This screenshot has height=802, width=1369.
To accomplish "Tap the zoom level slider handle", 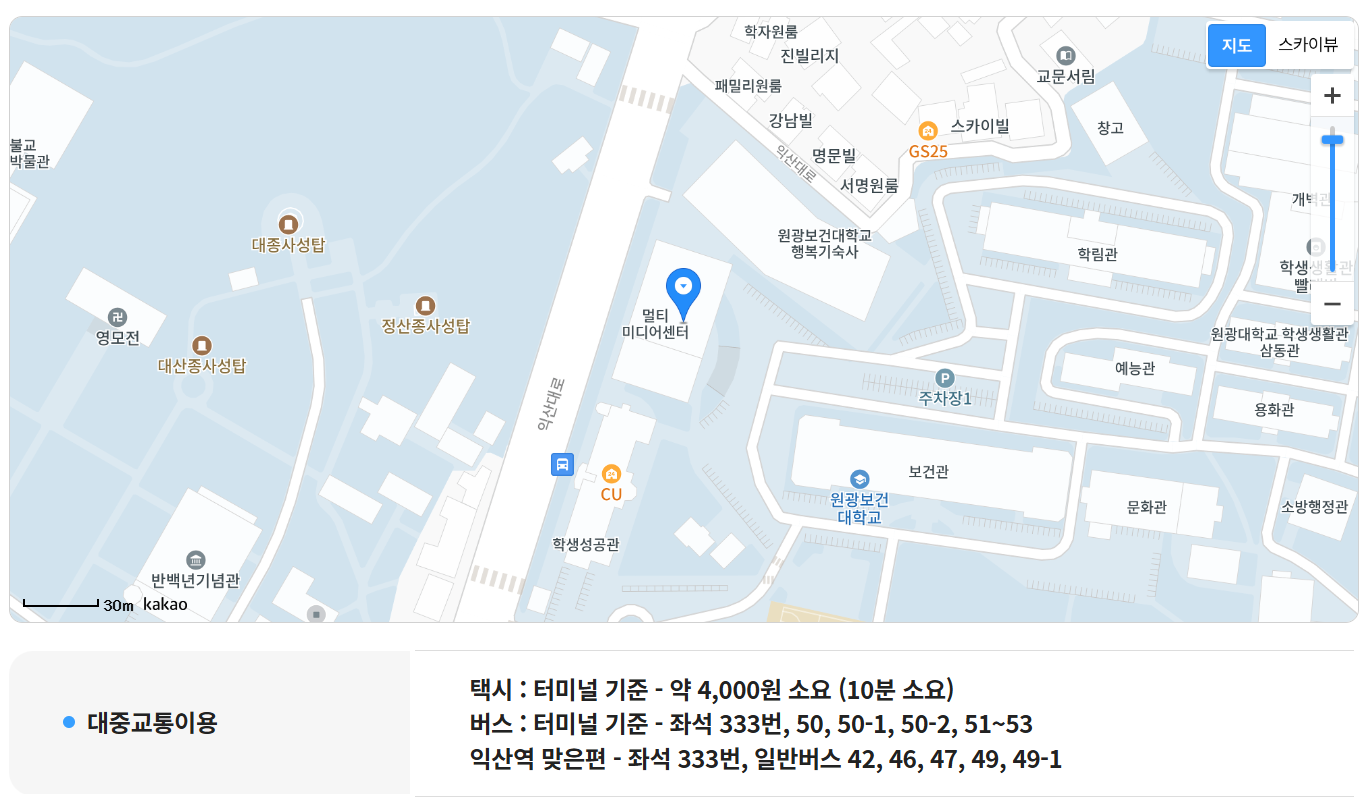I will click(1332, 139).
